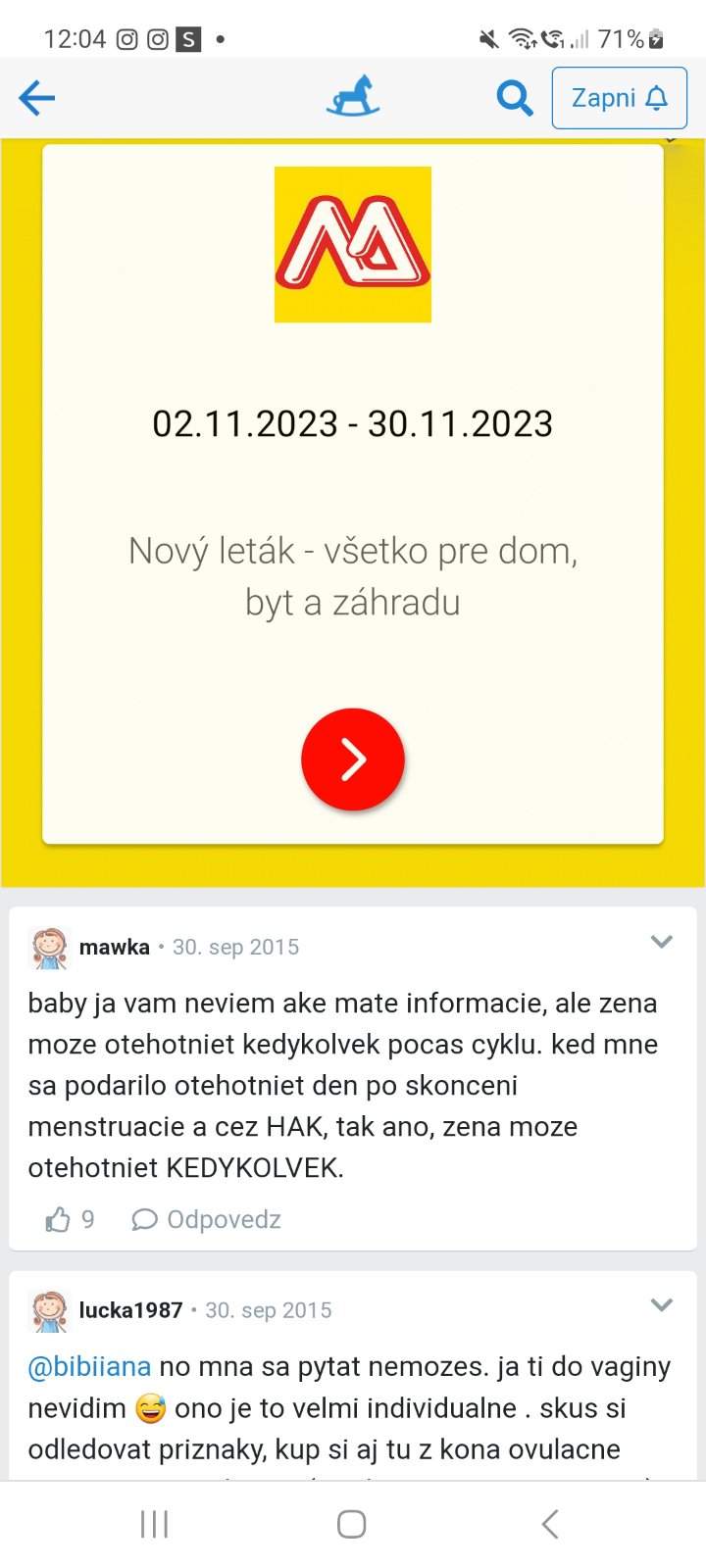Viewport: 706px width, 1568px height.
Task: Open the rocking horse home logo
Action: (x=352, y=97)
